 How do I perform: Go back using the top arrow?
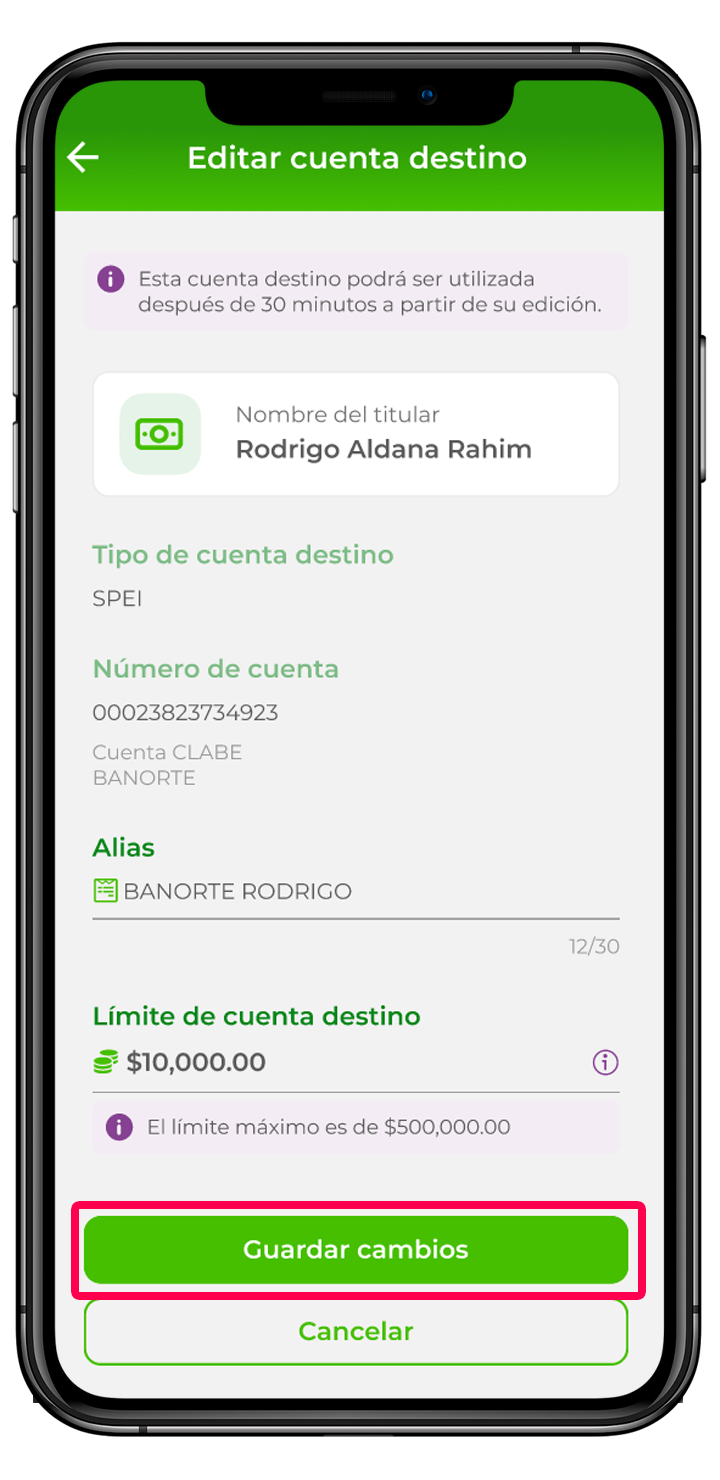point(83,158)
